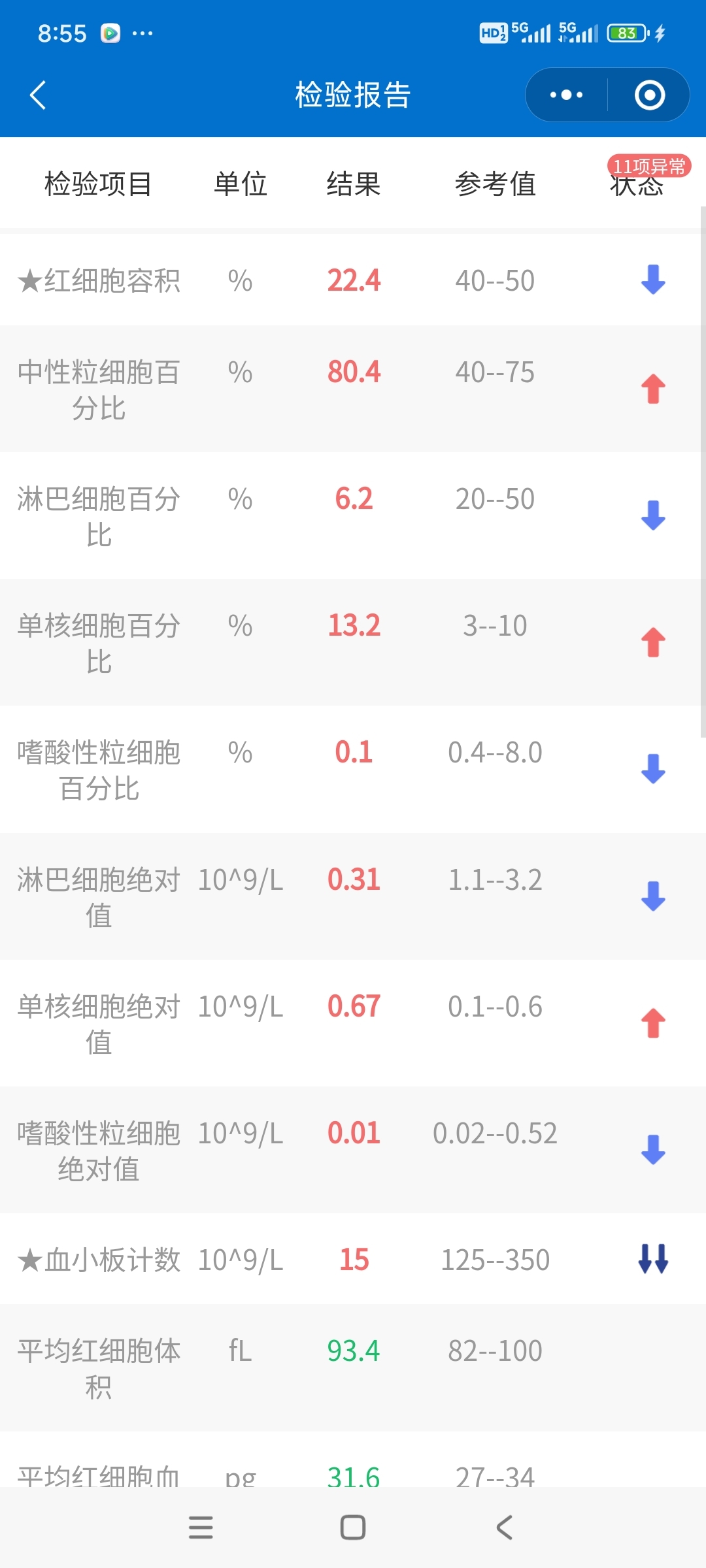
Task: Tap the system back button
Action: click(504, 1527)
